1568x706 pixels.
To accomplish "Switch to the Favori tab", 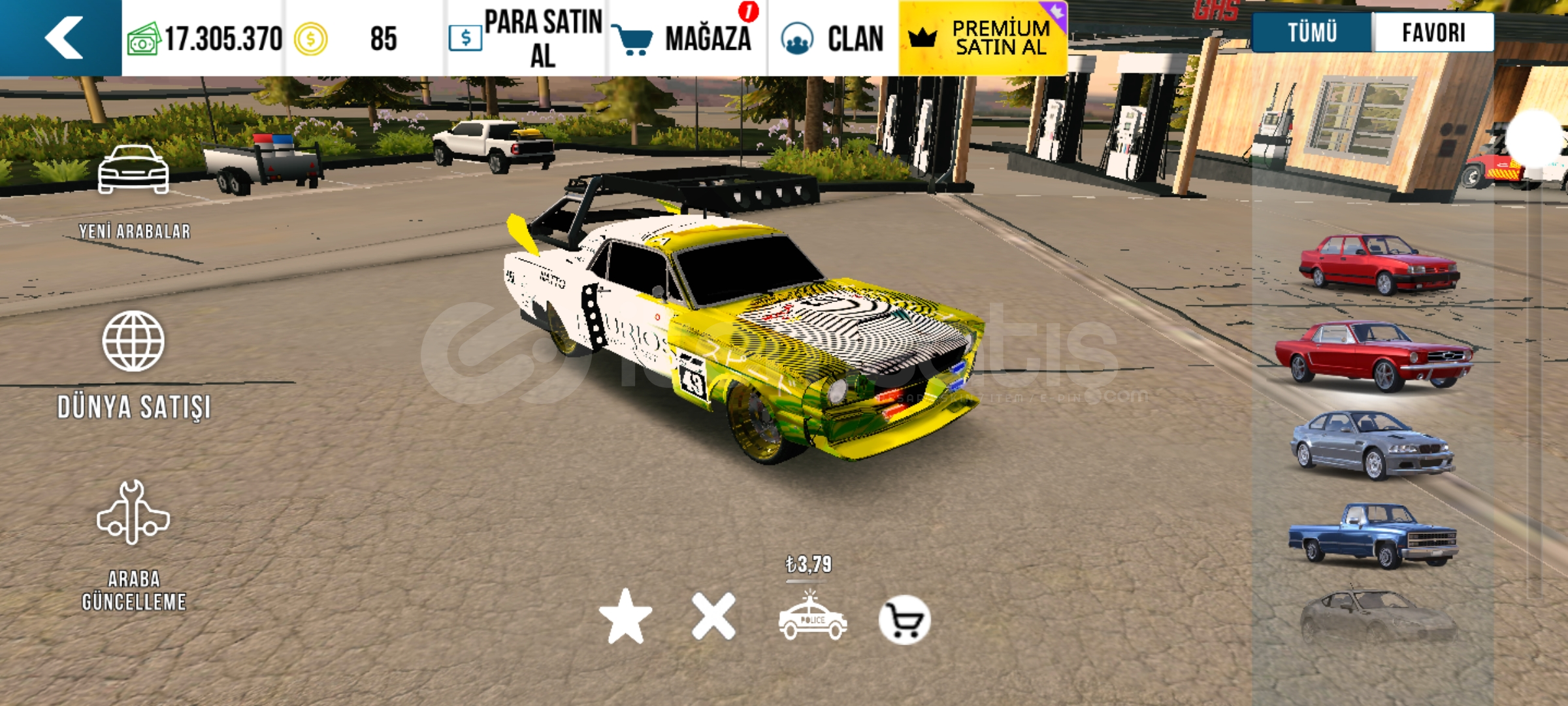I will point(1433,32).
